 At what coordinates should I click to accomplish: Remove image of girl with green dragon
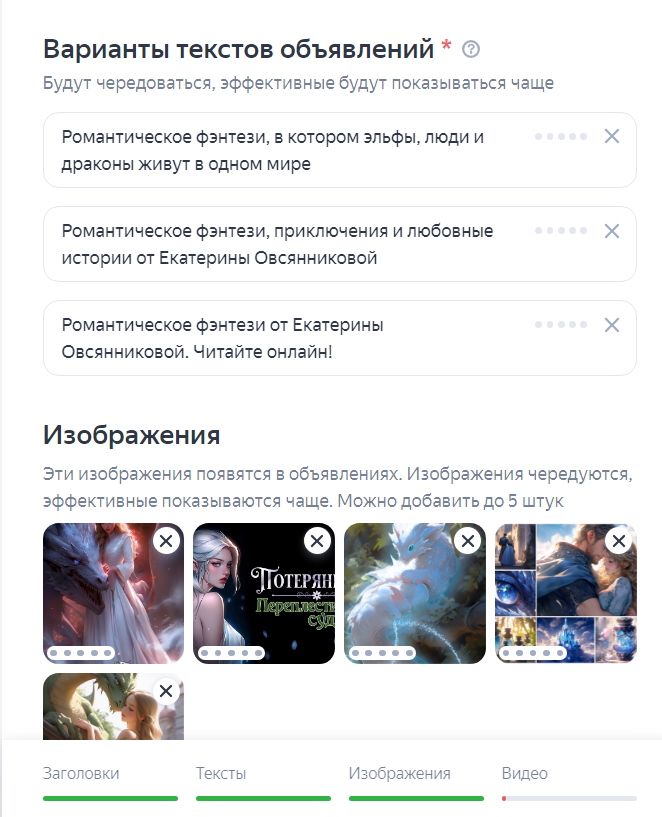tap(166, 691)
